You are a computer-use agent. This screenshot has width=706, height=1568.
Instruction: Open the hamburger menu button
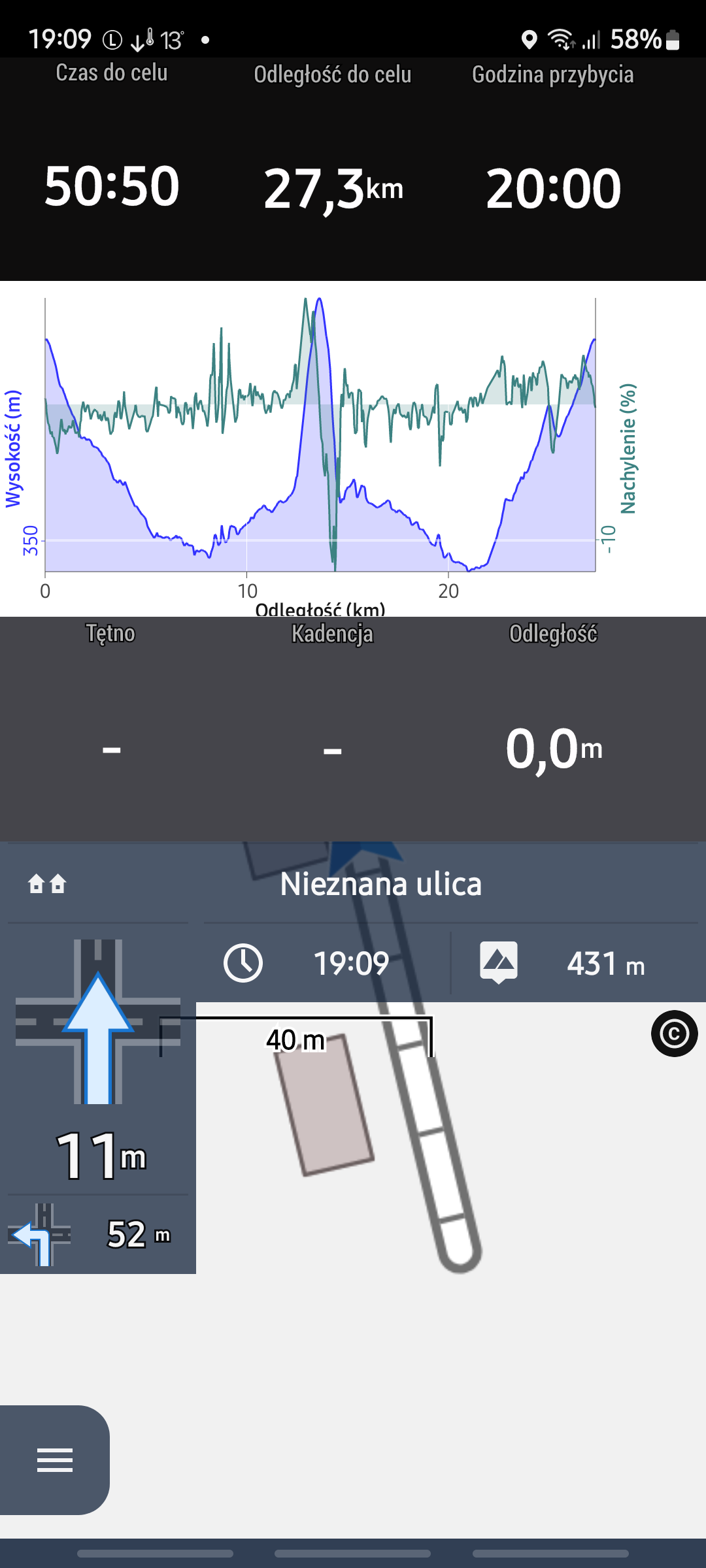[x=55, y=1460]
